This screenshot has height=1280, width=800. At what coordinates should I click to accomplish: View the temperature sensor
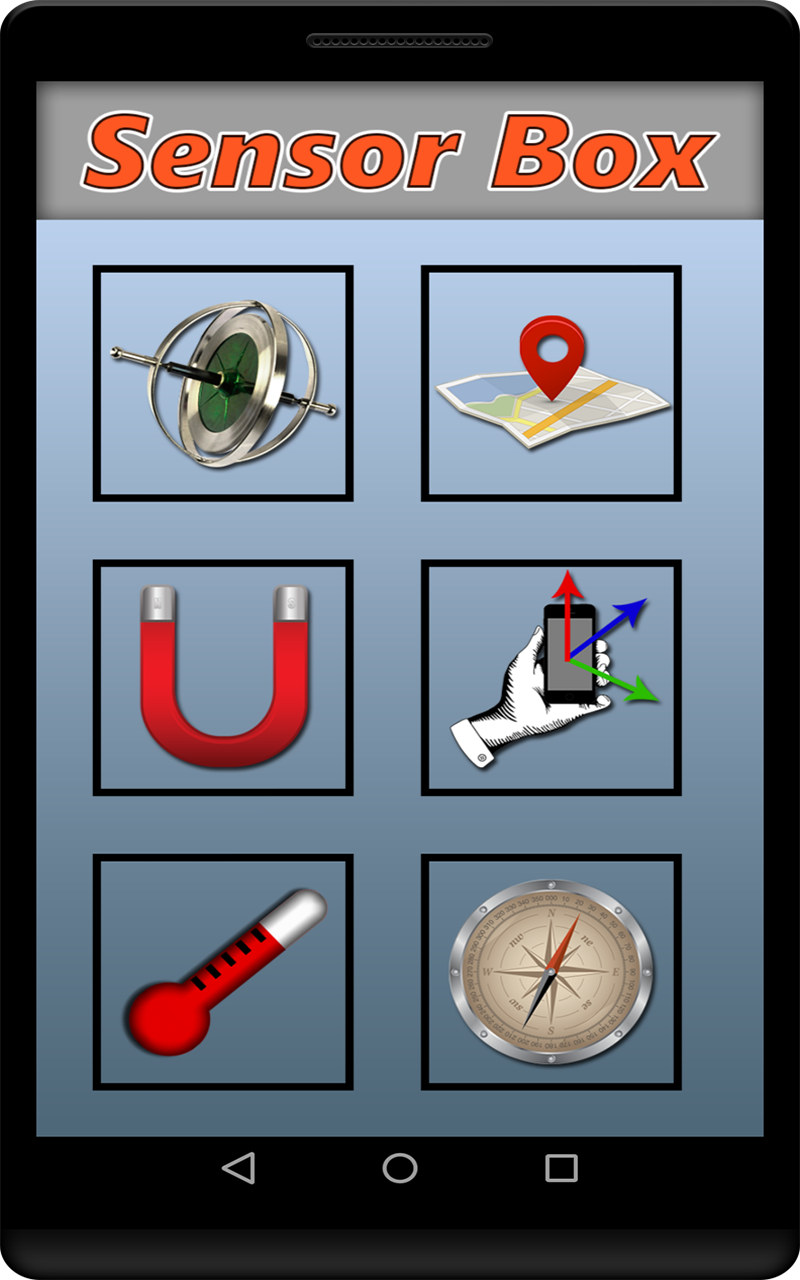click(x=223, y=970)
